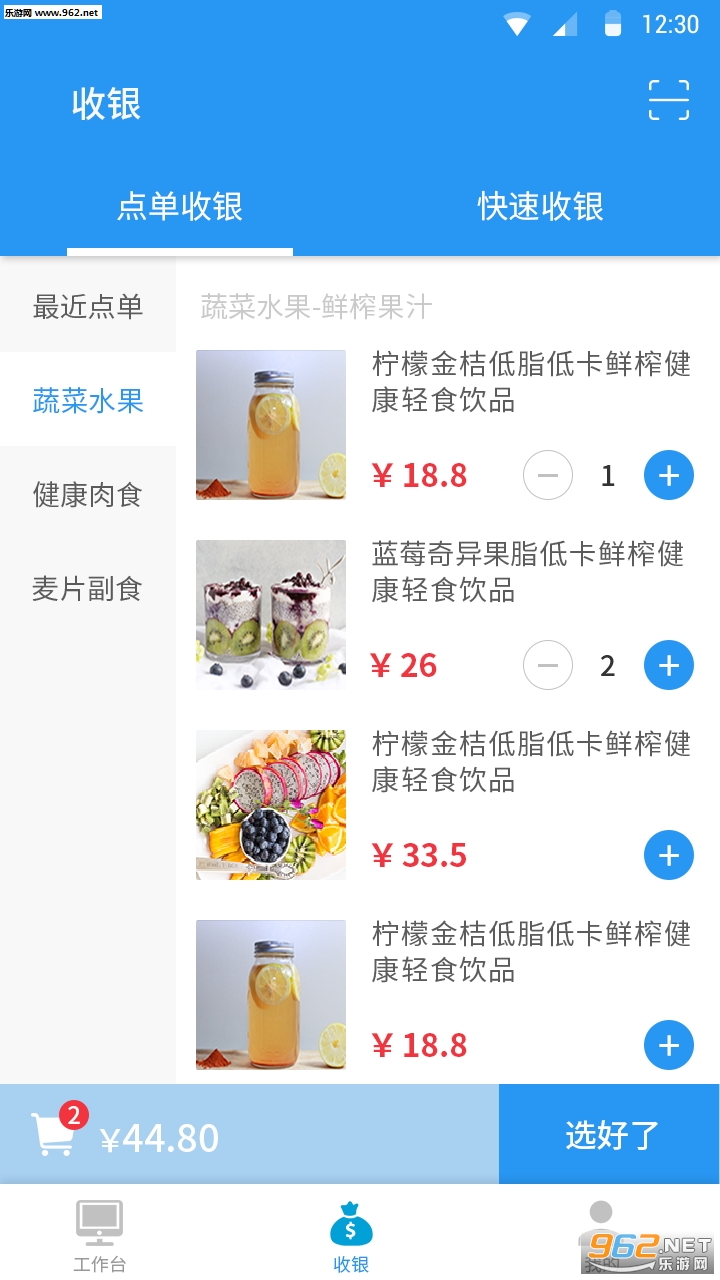
Task: Add one more 蓝莓奇异果 drink
Action: coord(668,665)
